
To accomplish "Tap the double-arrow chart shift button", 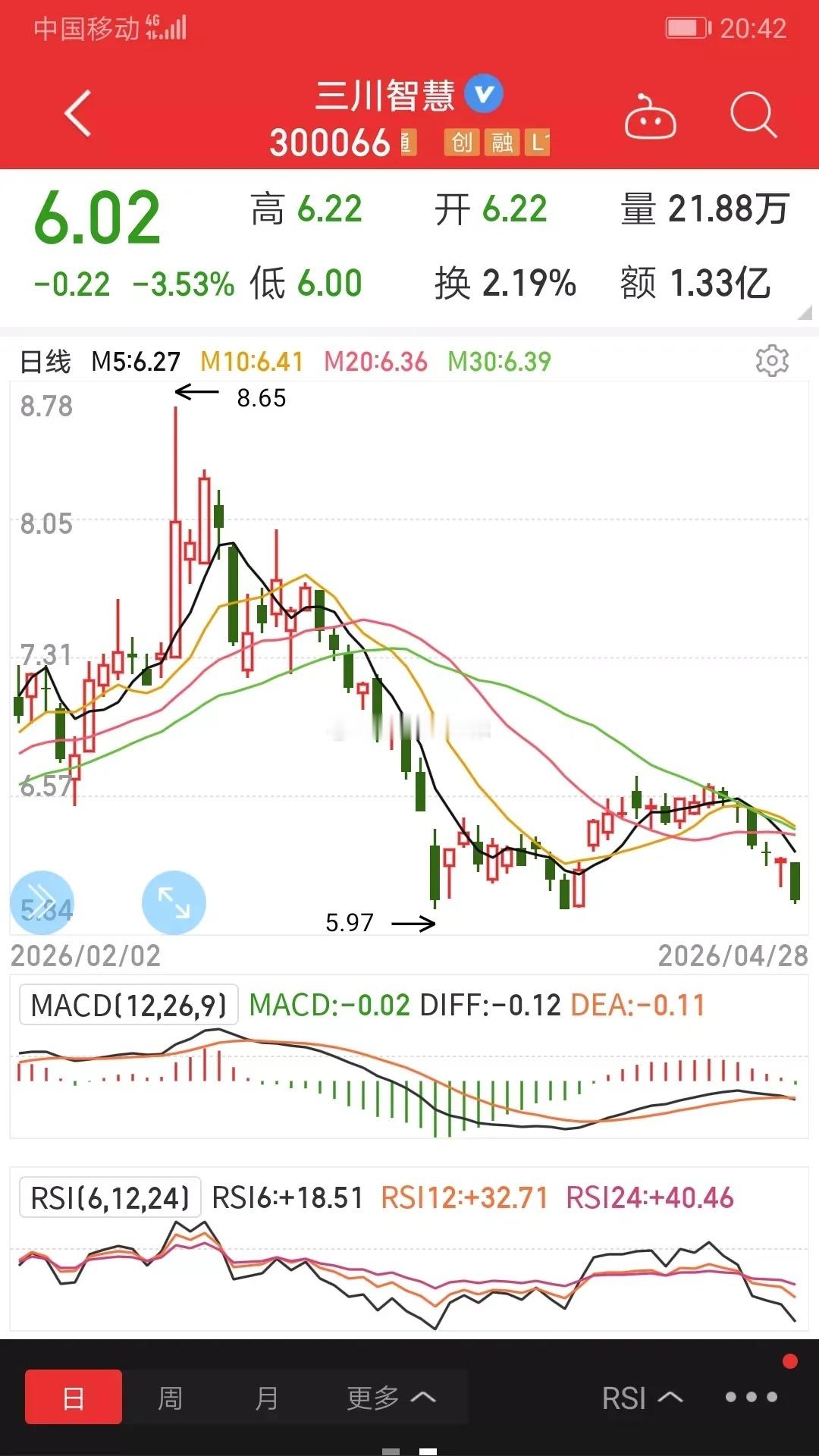I will pos(42,902).
